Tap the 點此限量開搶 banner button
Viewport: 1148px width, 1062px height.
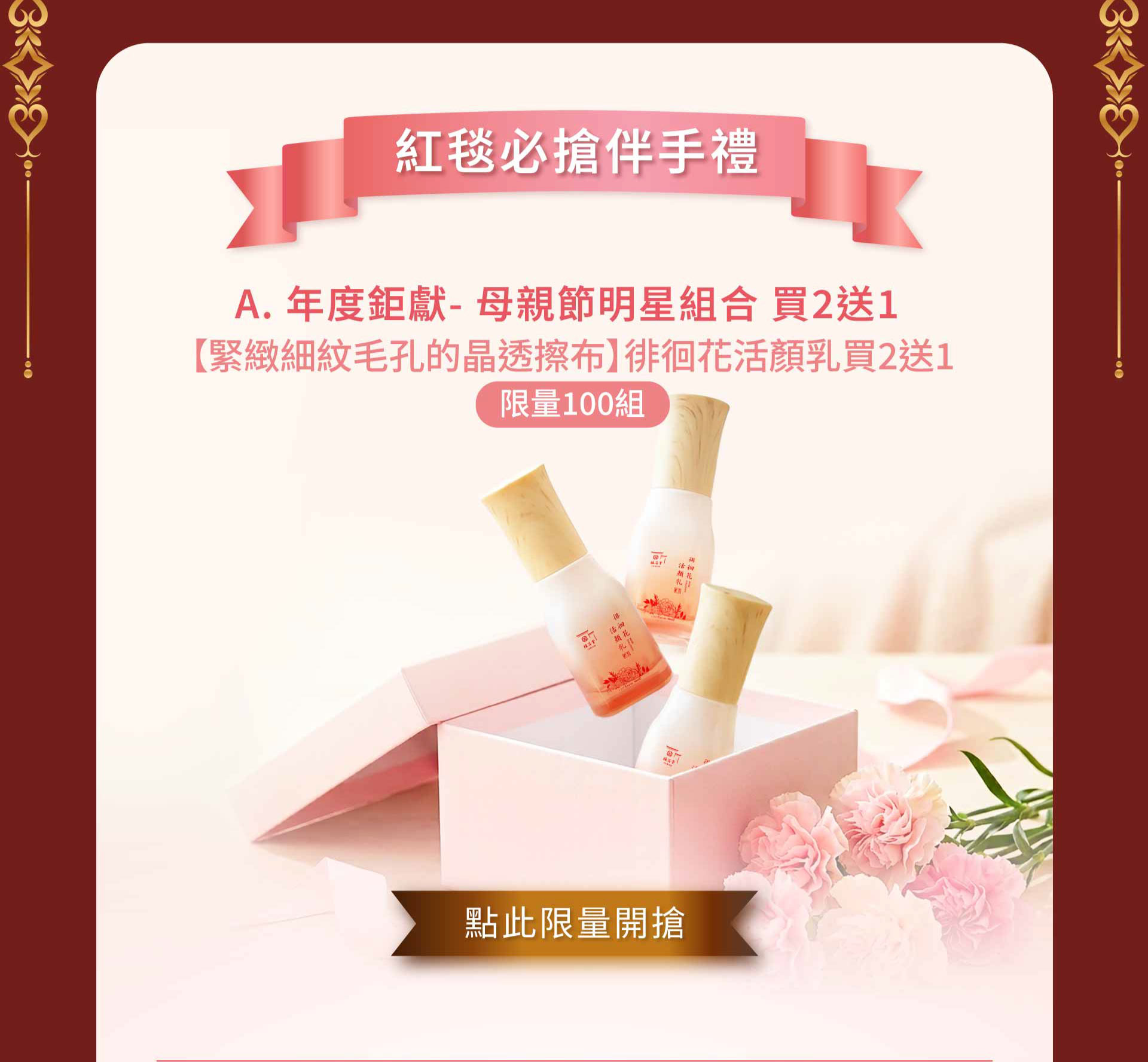[x=574, y=923]
